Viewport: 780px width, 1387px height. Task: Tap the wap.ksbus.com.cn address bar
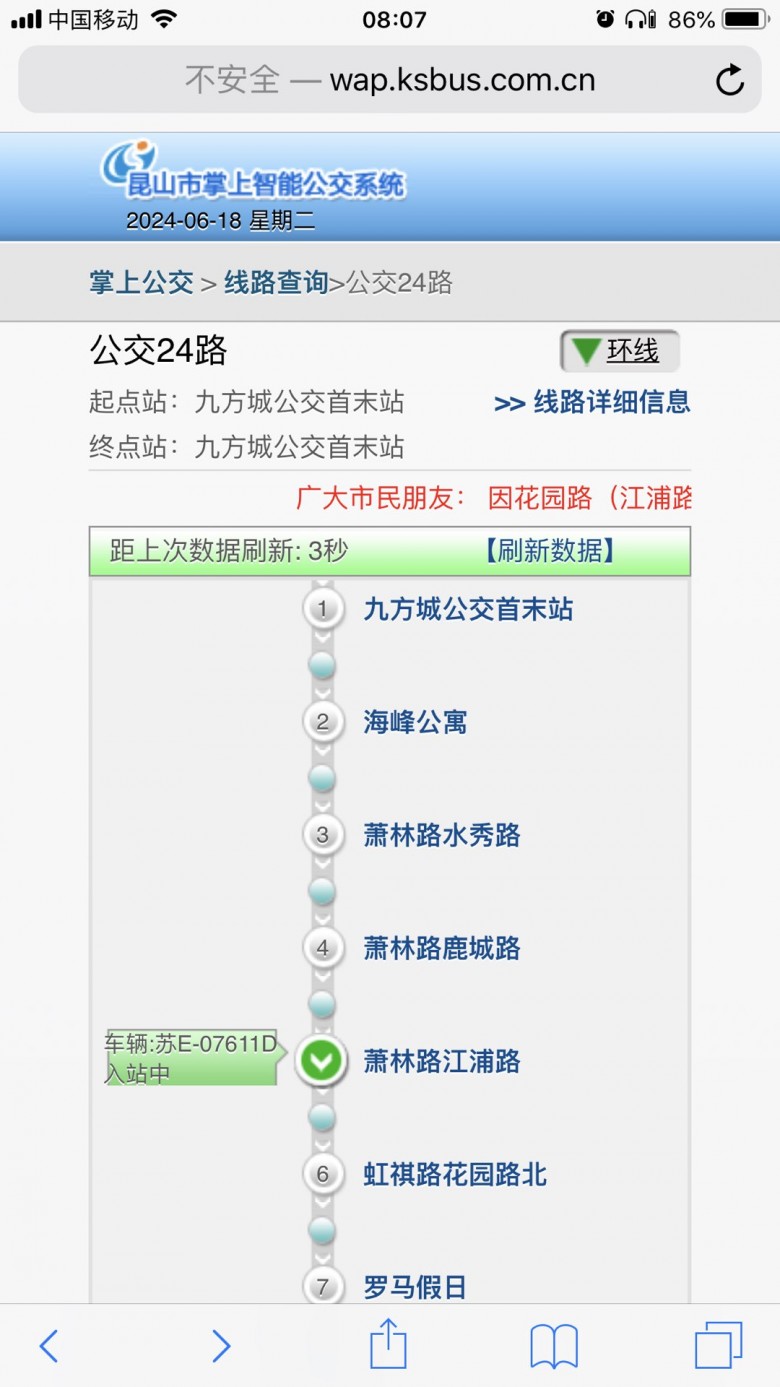390,80
